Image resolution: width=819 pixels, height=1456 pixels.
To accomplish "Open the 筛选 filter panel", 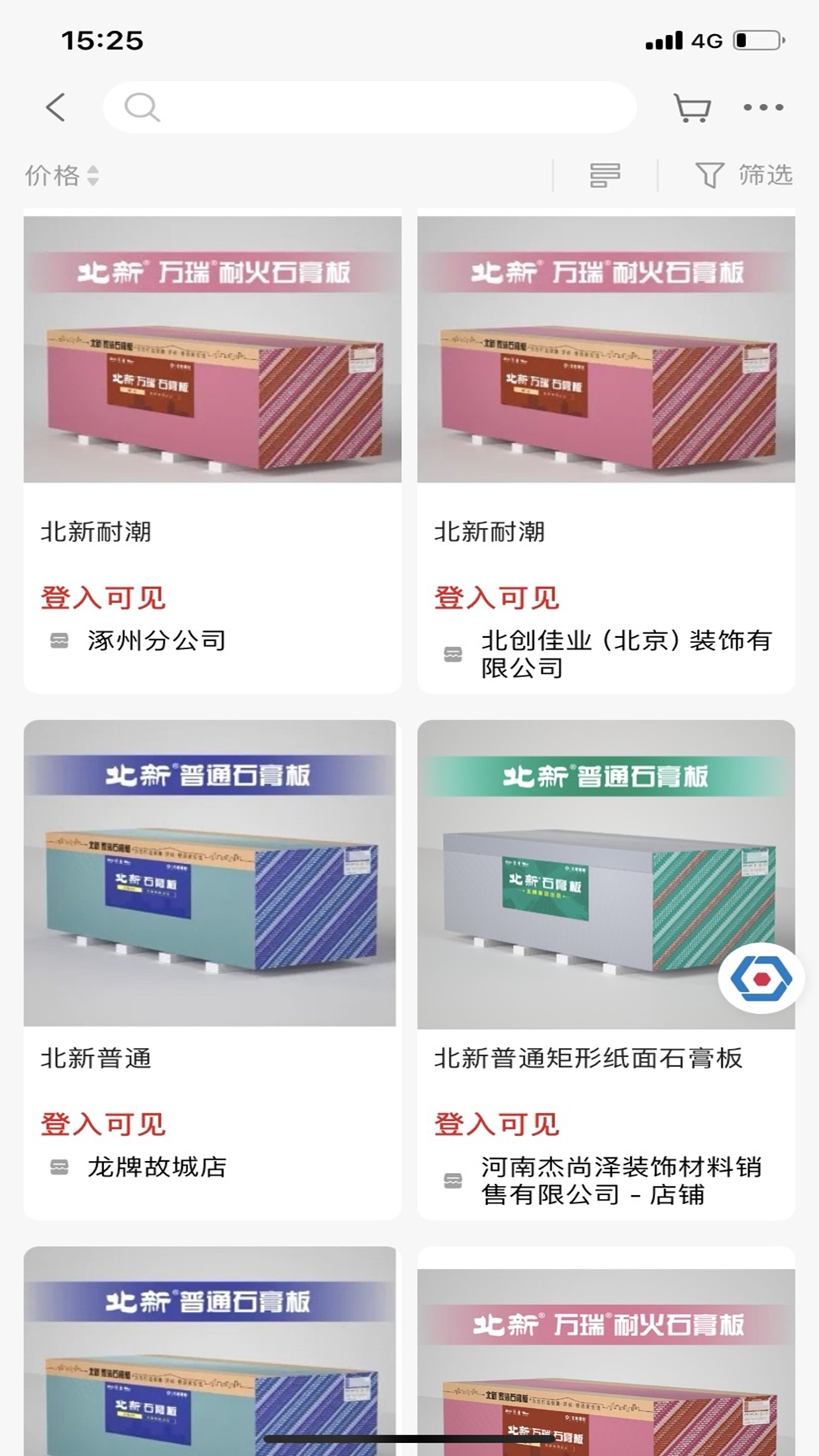I will click(x=765, y=175).
